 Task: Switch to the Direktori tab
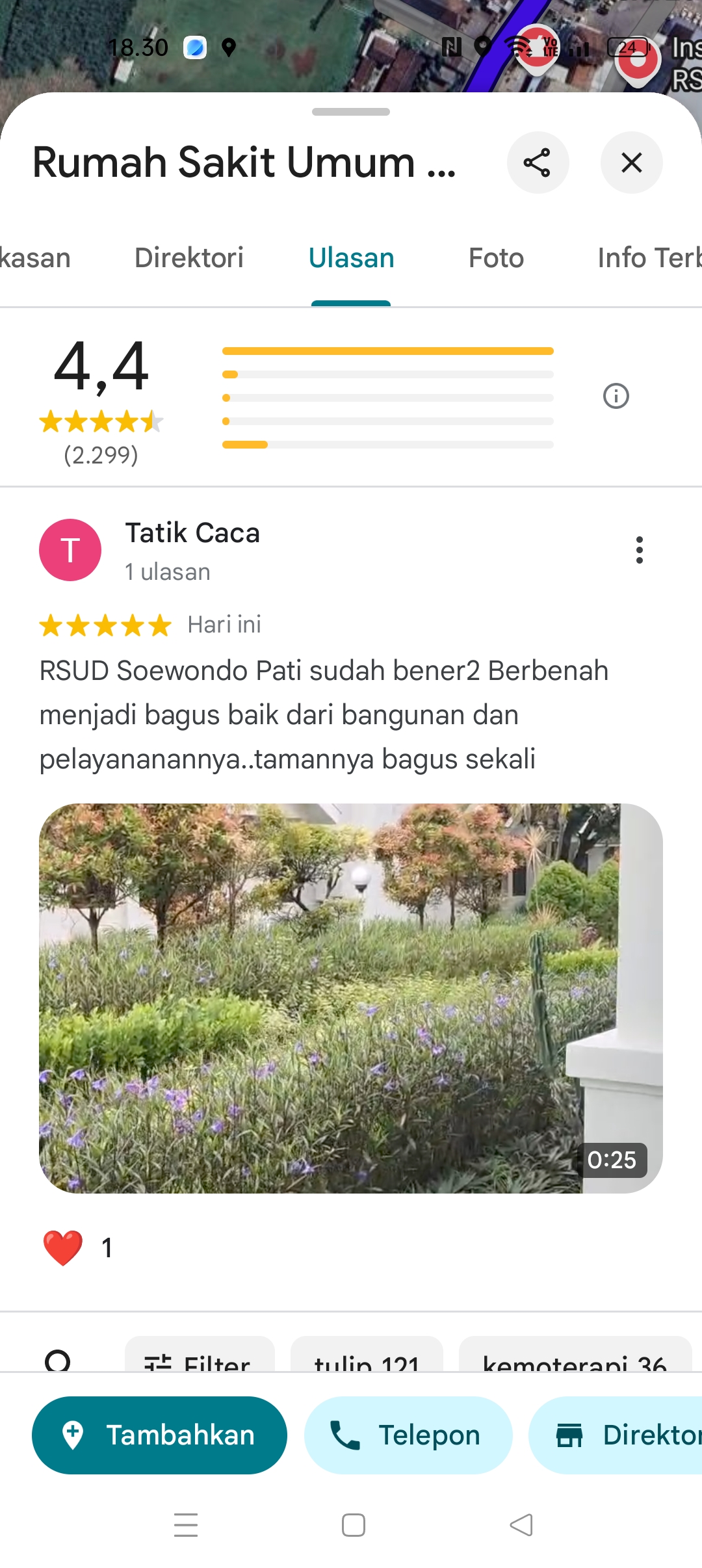[188, 258]
